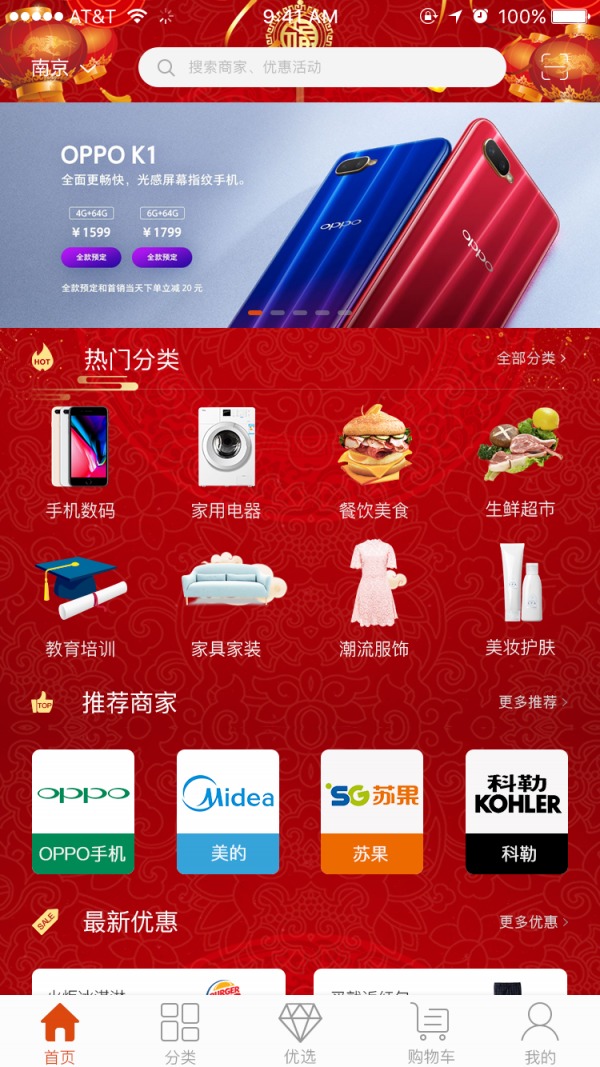This screenshot has width=600, height=1067.
Task: Select the 家用电器 category
Action: (226, 462)
